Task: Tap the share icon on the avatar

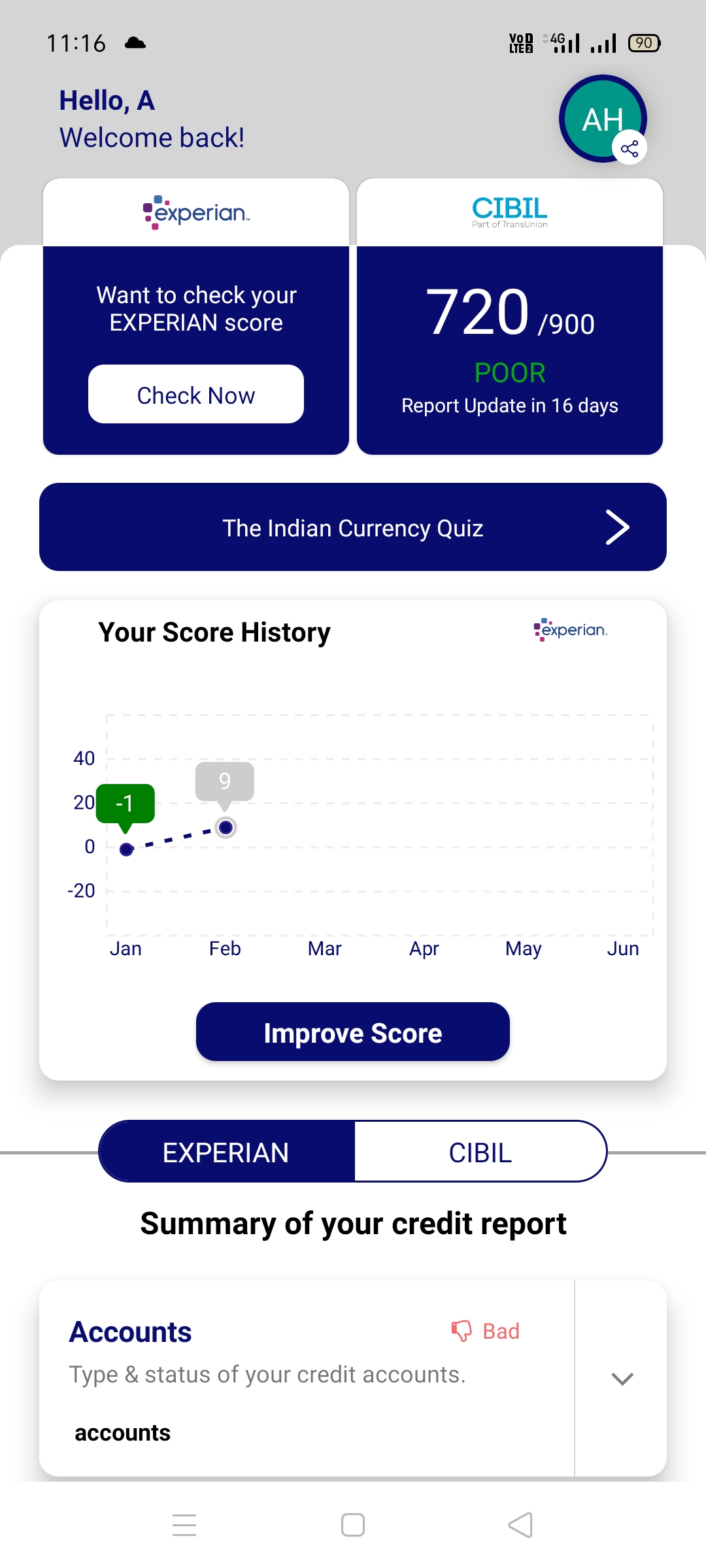Action: click(630, 149)
